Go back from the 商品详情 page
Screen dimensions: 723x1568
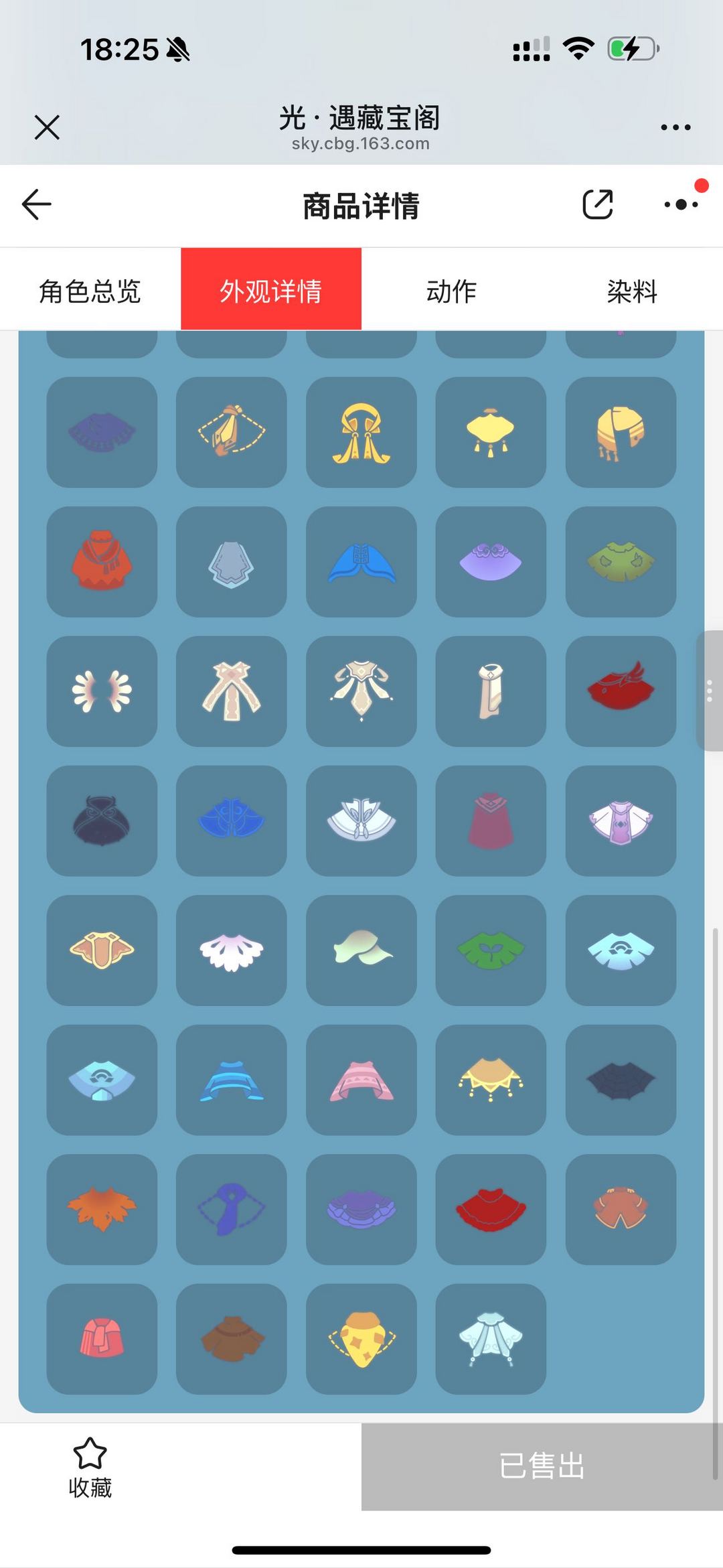(37, 205)
